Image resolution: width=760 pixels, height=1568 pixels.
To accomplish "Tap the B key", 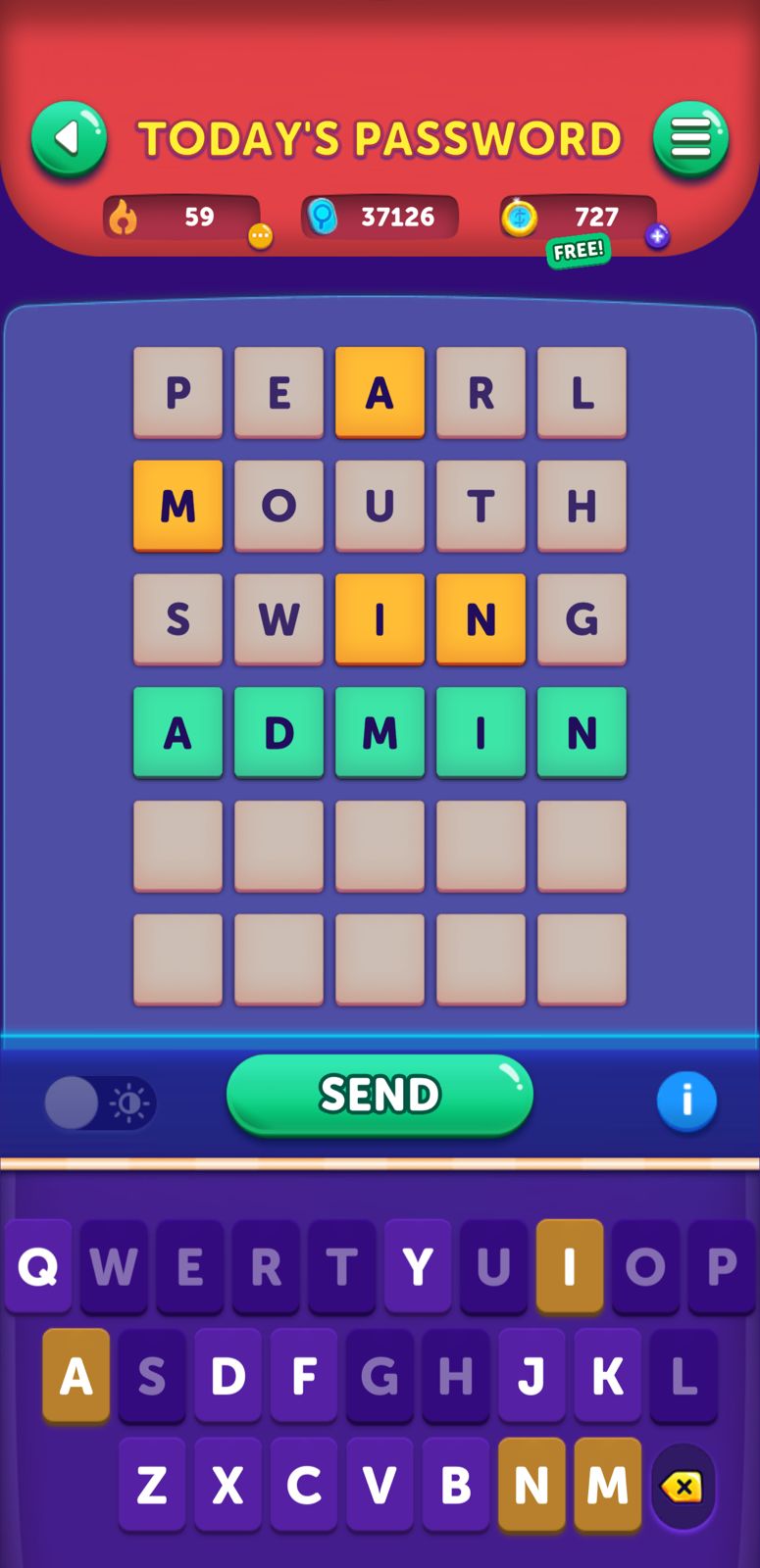I will point(456,1485).
